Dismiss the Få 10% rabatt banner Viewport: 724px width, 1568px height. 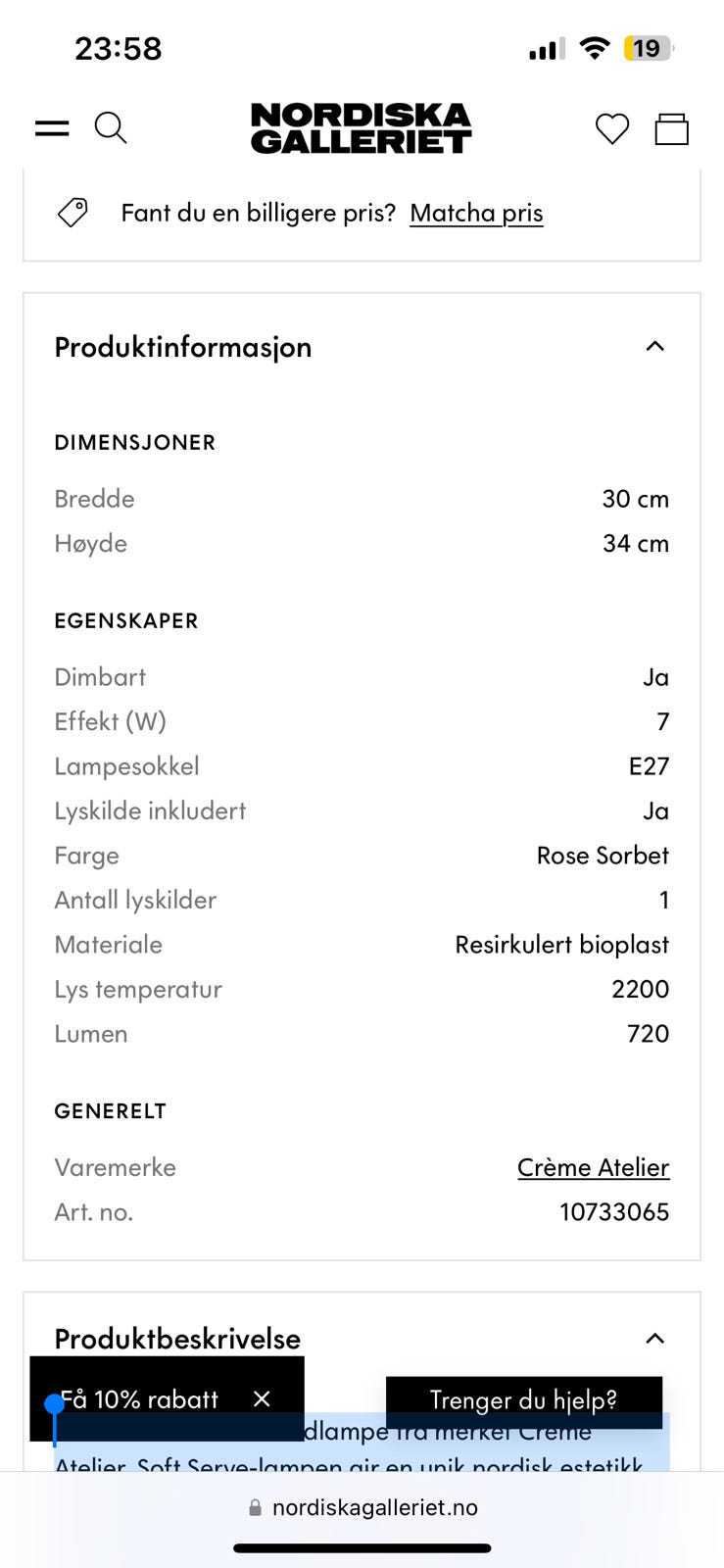pyautogui.click(x=262, y=1399)
